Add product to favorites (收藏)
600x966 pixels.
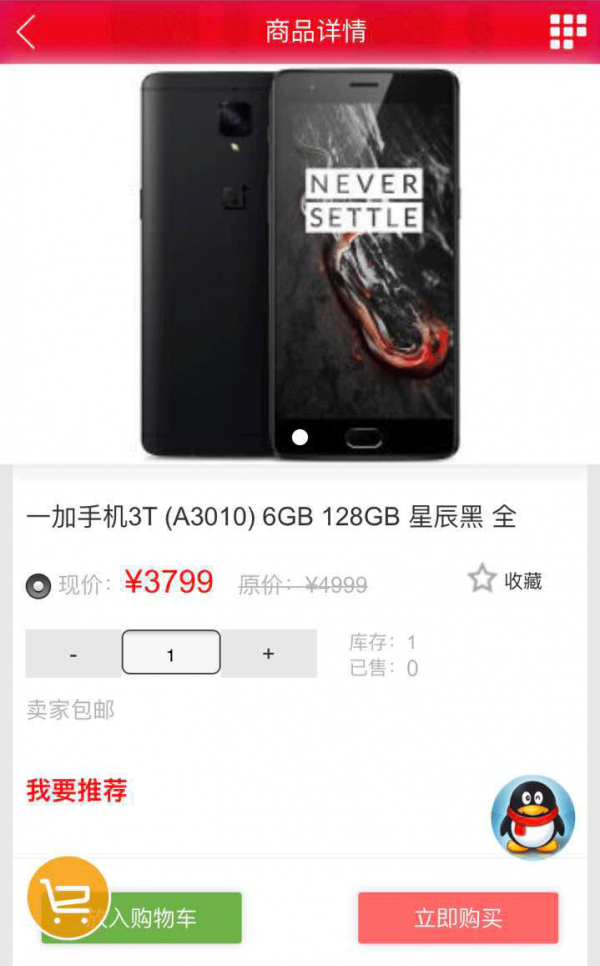pos(506,580)
